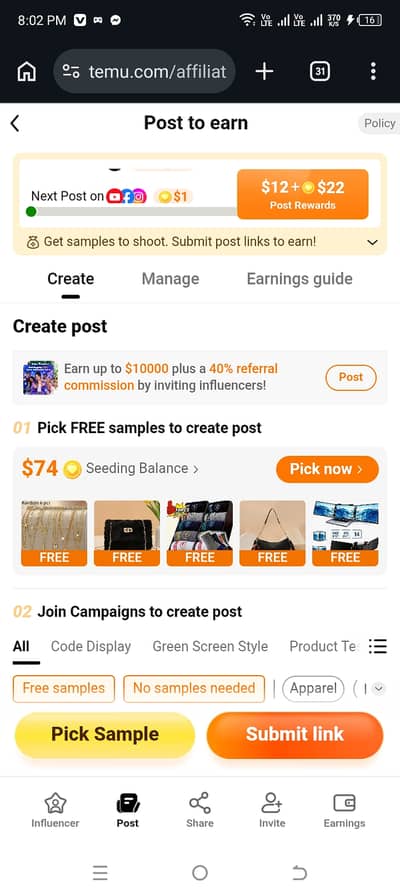Viewport: 400px width, 895px height.
Task: Filter by Free samples chip
Action: click(63, 688)
